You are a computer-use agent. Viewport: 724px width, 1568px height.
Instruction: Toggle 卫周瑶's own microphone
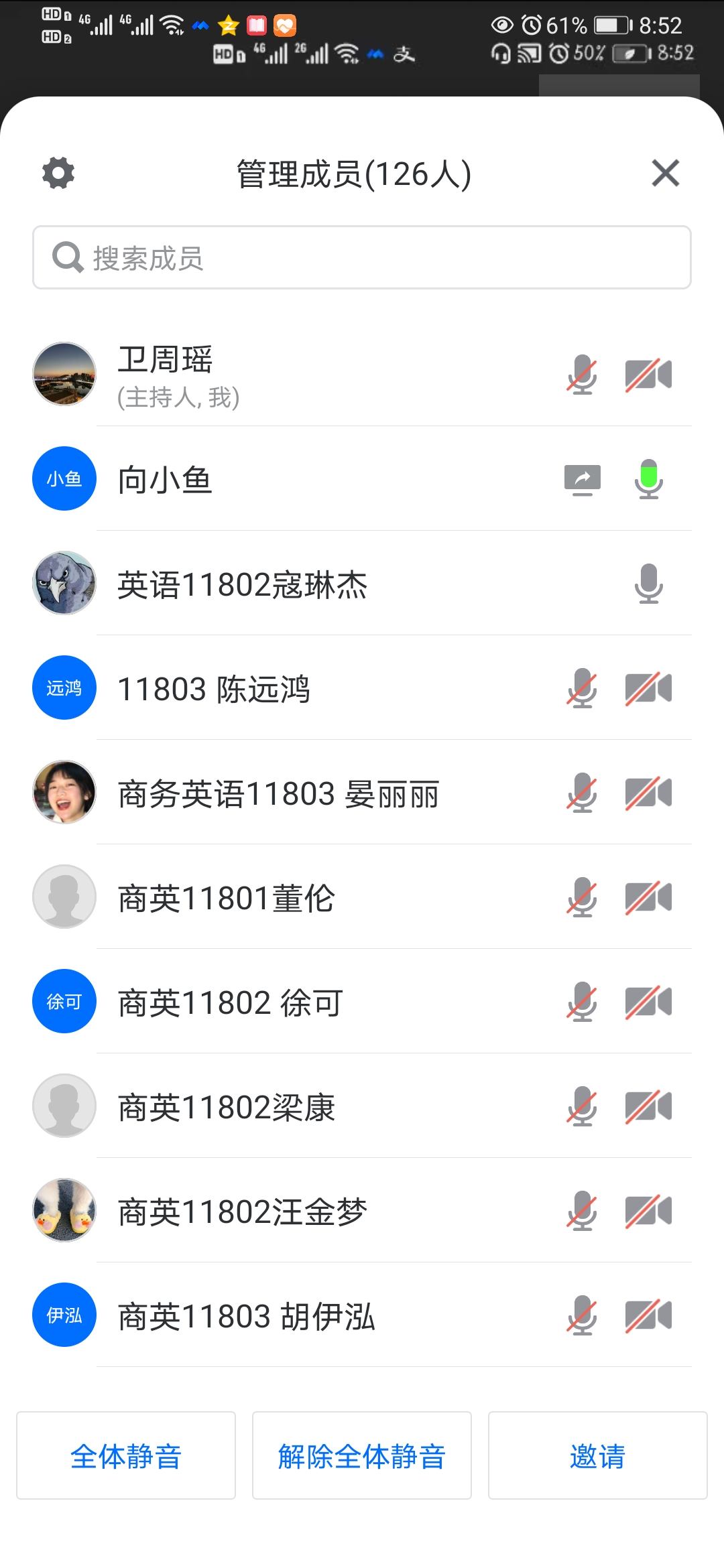point(582,375)
